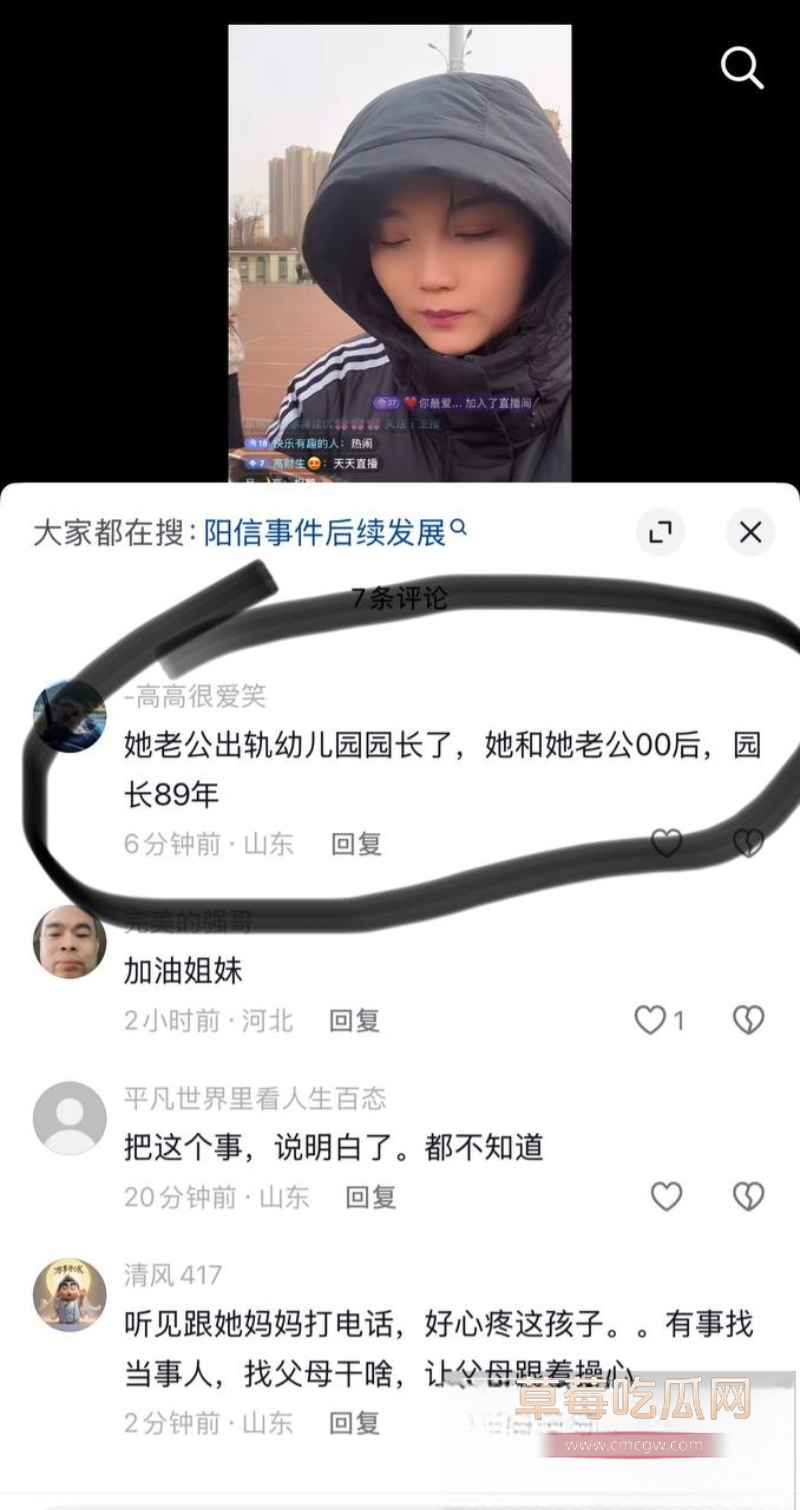Reply to 清风 417 via 回复 button
Screen dimensions: 800x1510
pos(352,1423)
